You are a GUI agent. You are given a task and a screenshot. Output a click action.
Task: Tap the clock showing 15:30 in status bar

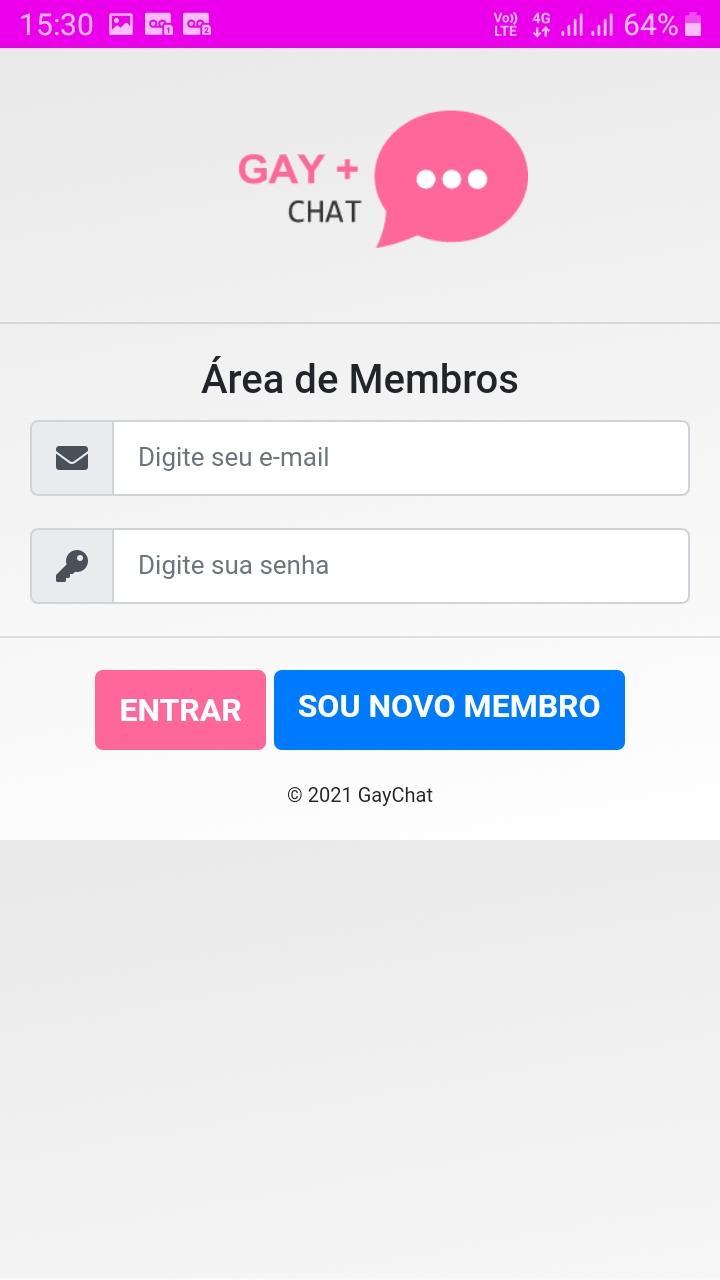55,23
